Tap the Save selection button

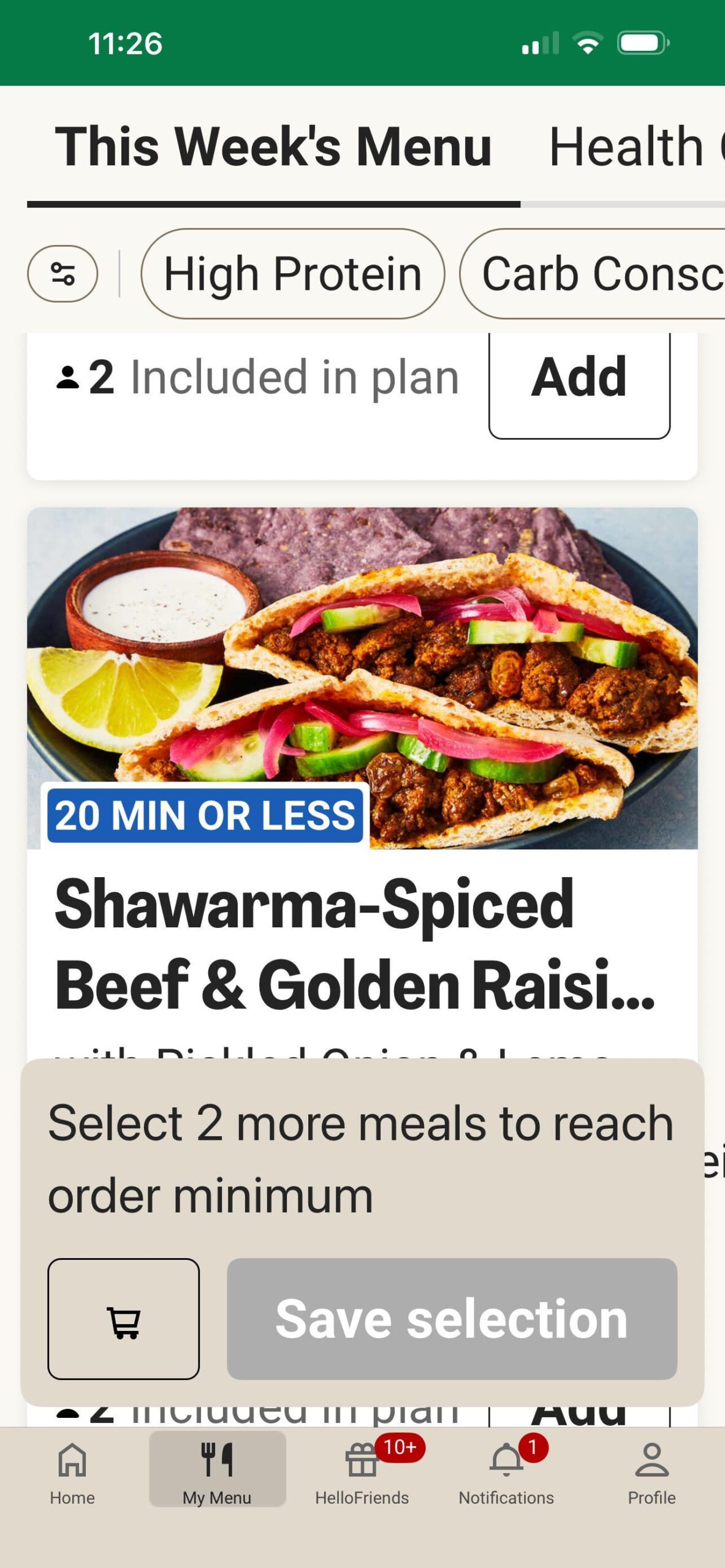point(452,1319)
